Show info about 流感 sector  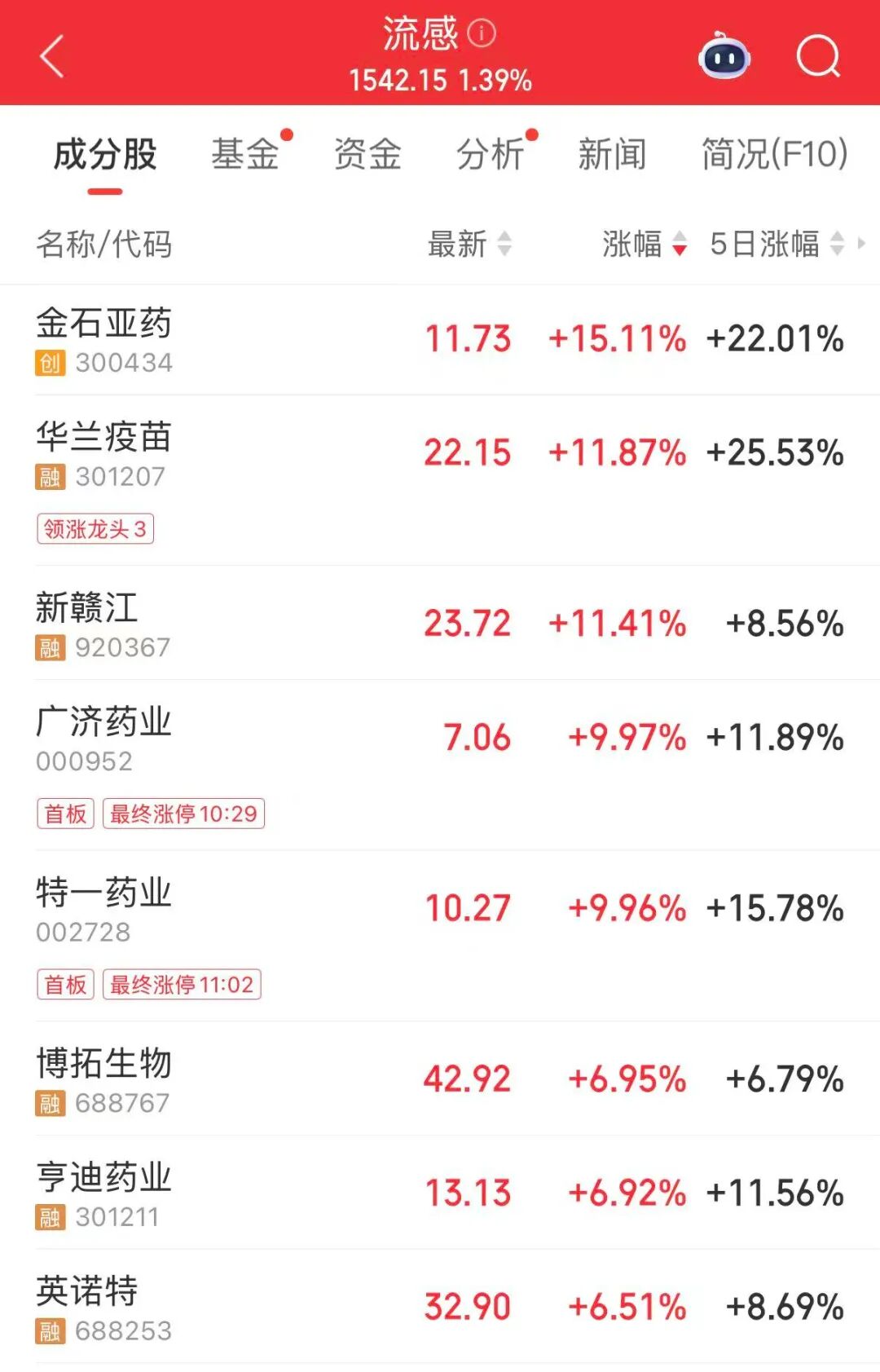[482, 33]
